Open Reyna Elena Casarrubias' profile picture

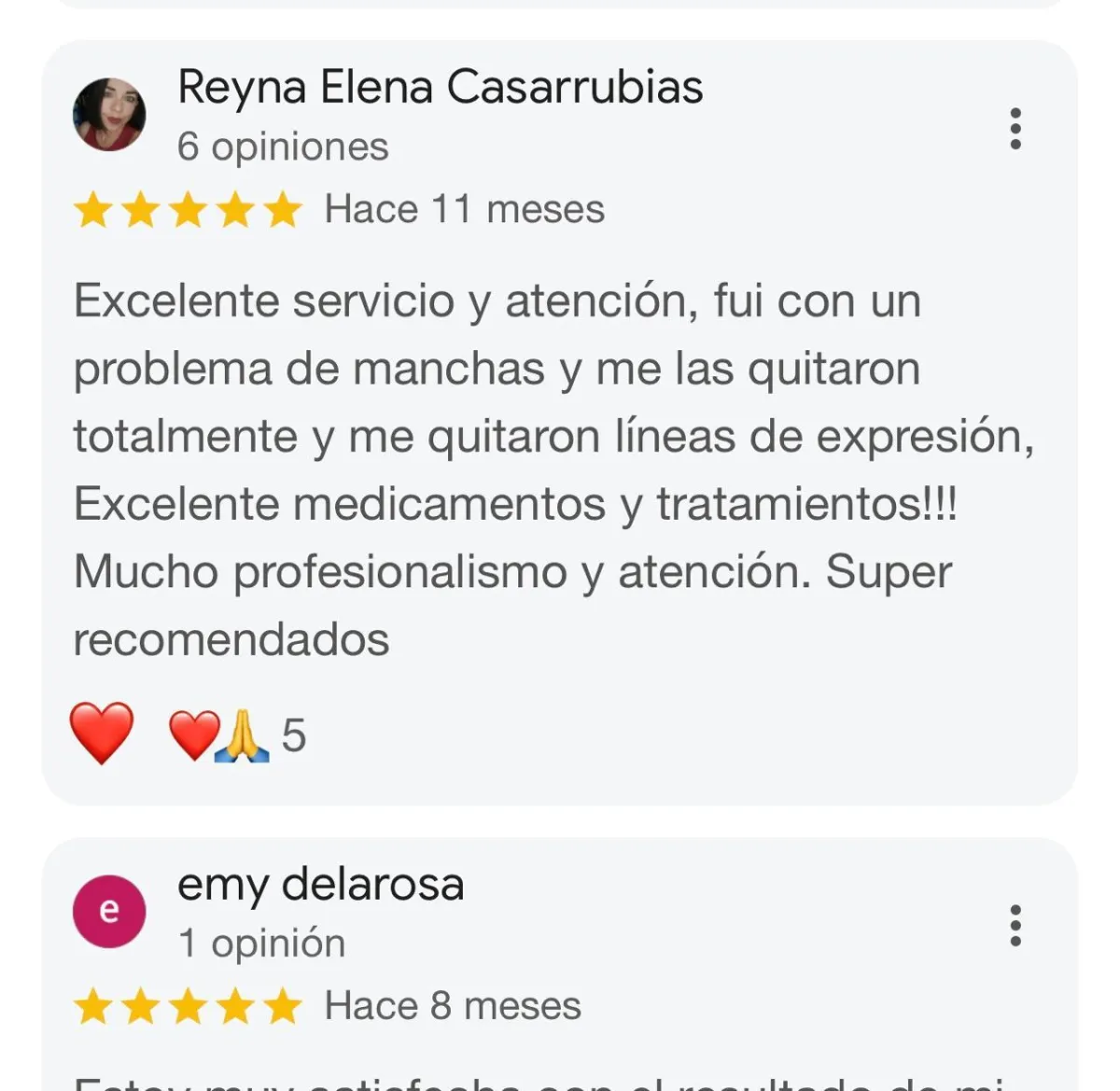109,115
